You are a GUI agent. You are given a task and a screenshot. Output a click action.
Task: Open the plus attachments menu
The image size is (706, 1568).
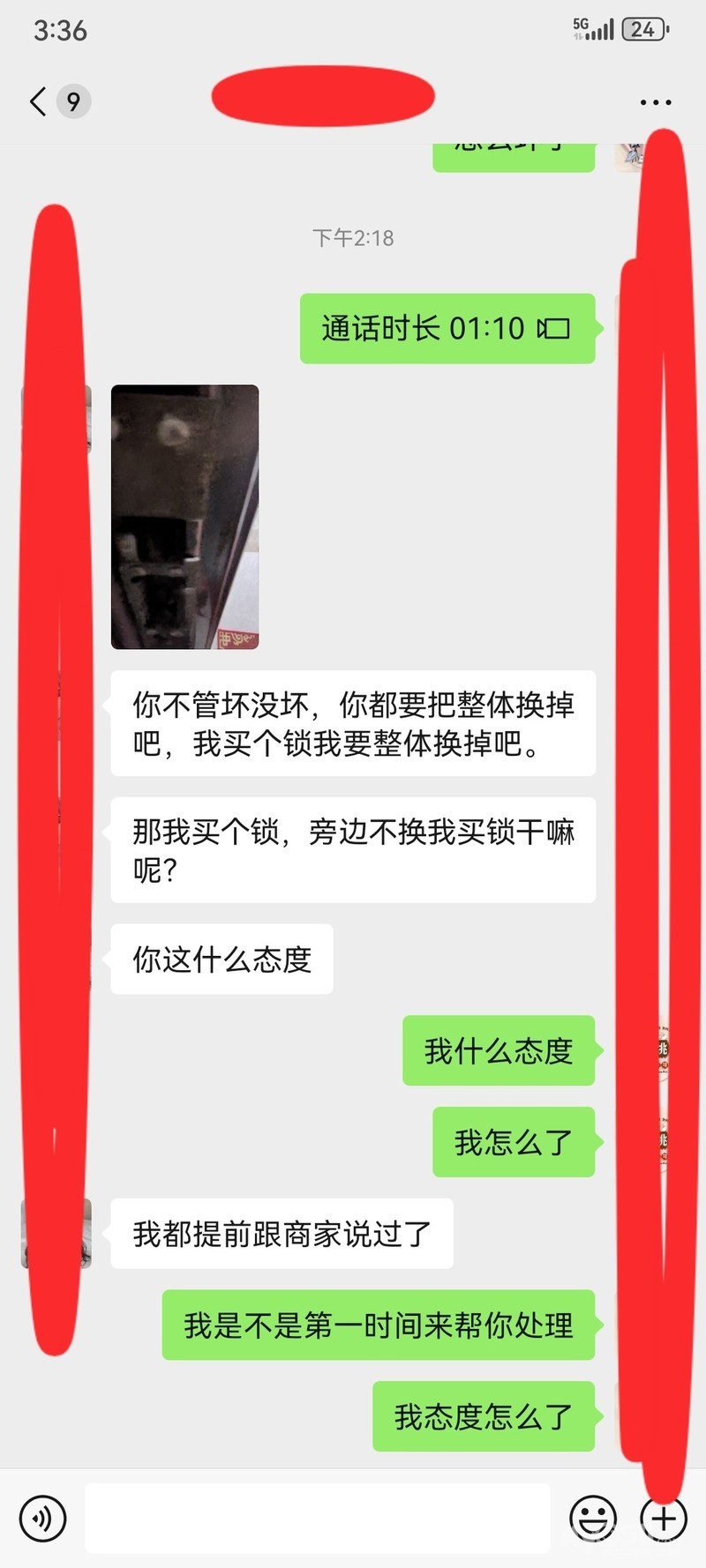(664, 1518)
